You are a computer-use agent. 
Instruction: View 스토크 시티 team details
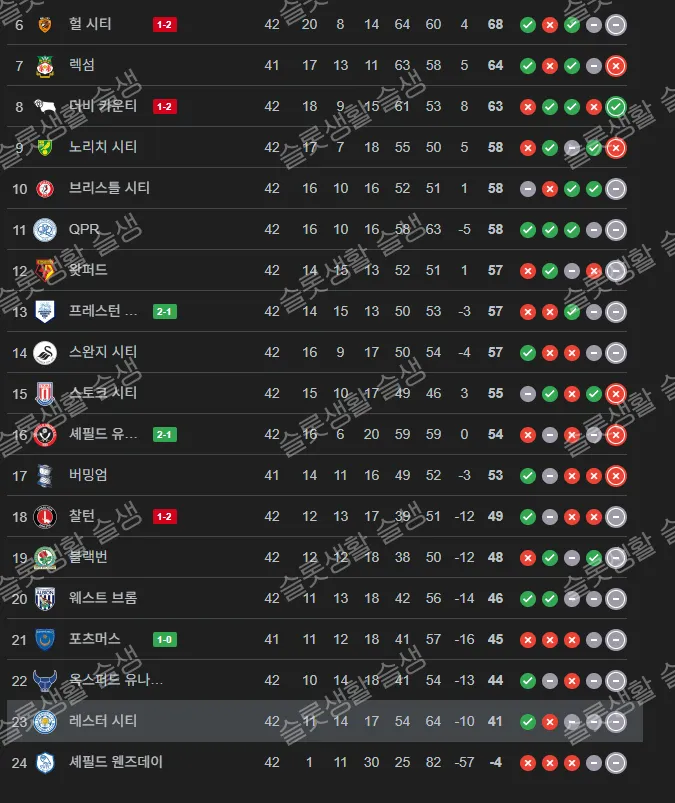coord(103,393)
